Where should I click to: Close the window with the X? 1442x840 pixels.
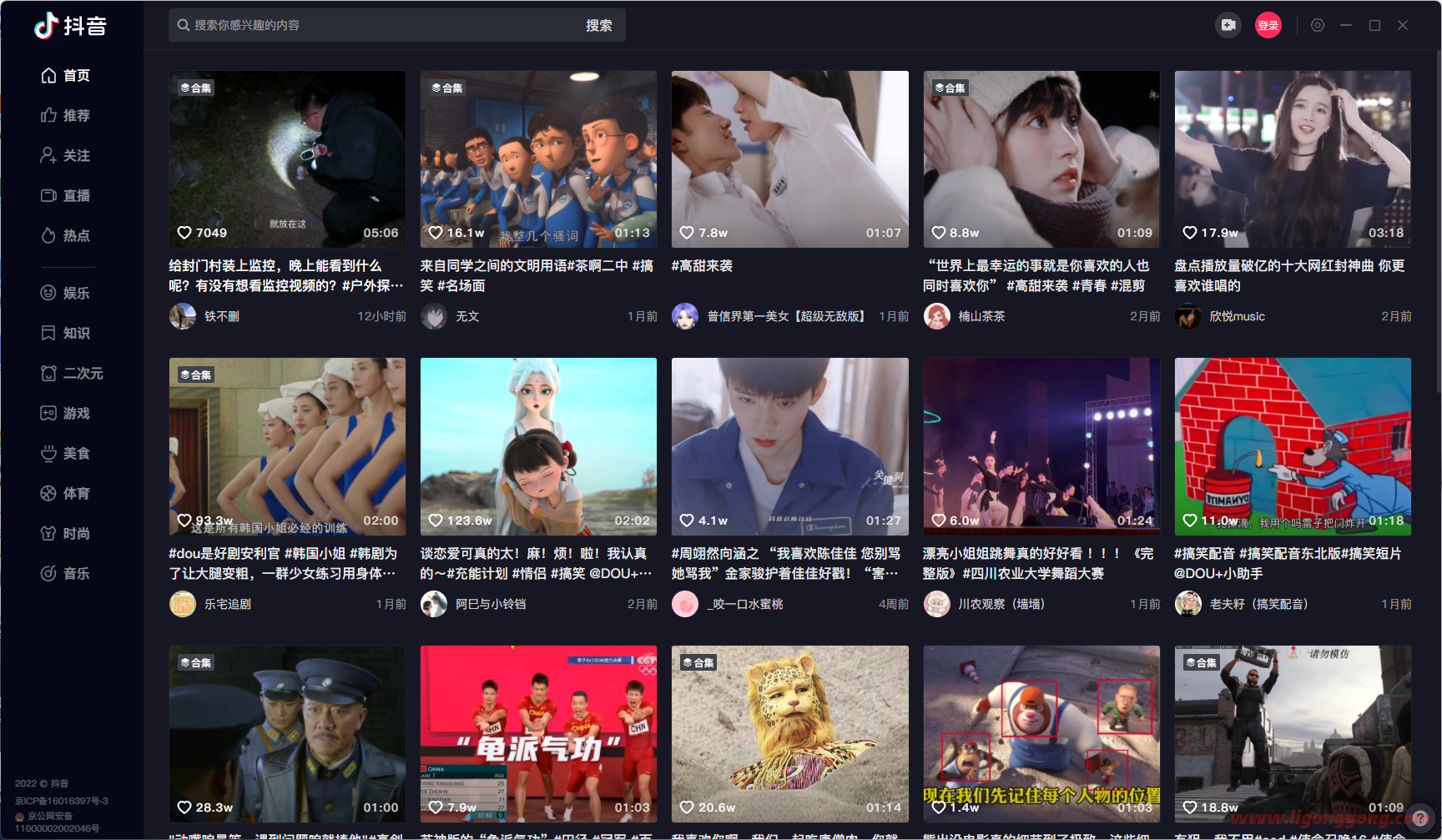click(x=1403, y=25)
